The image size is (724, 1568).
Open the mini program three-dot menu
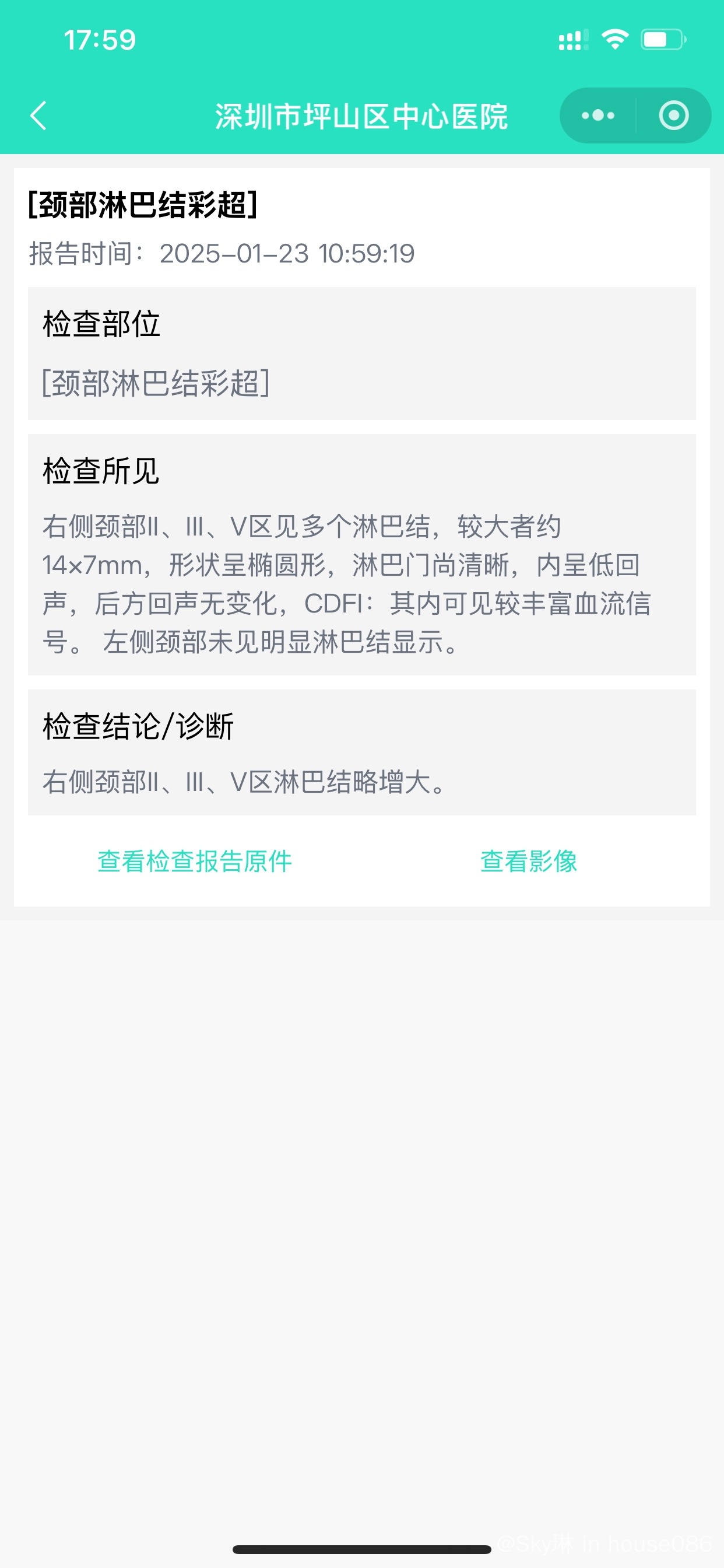(x=598, y=116)
